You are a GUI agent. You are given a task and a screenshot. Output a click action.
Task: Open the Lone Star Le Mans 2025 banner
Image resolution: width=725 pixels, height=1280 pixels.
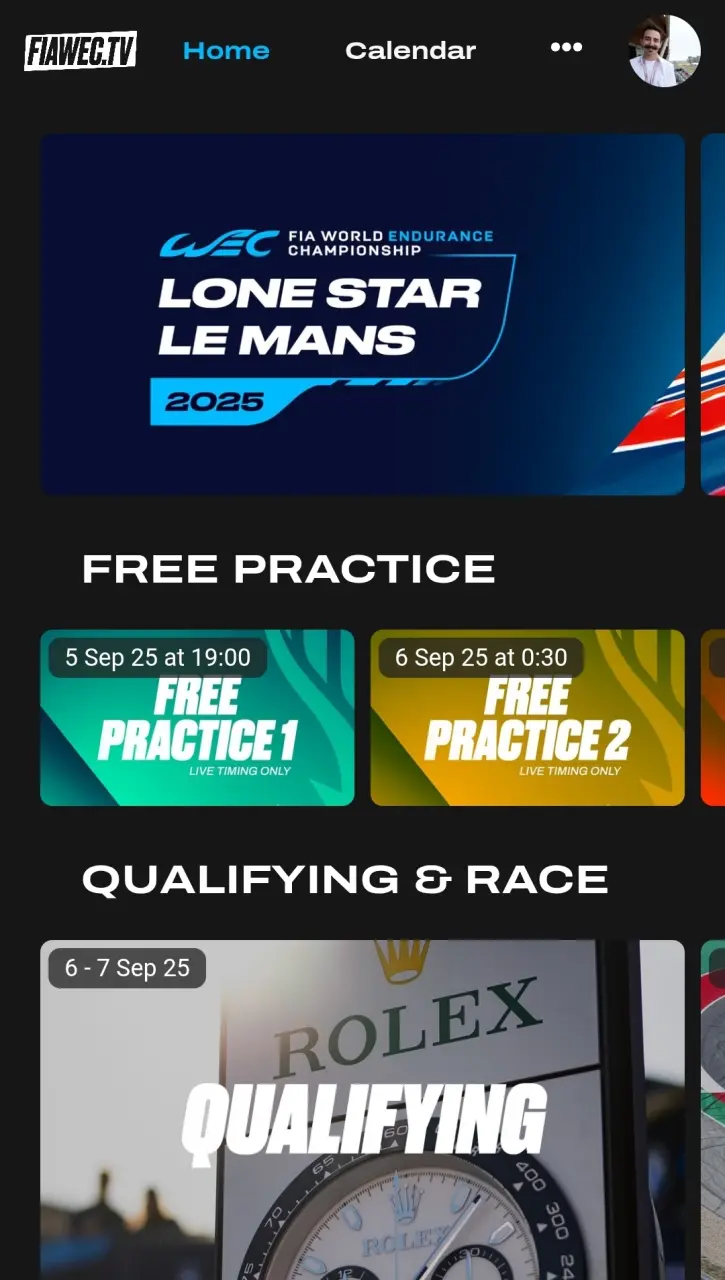pyautogui.click(x=362, y=314)
